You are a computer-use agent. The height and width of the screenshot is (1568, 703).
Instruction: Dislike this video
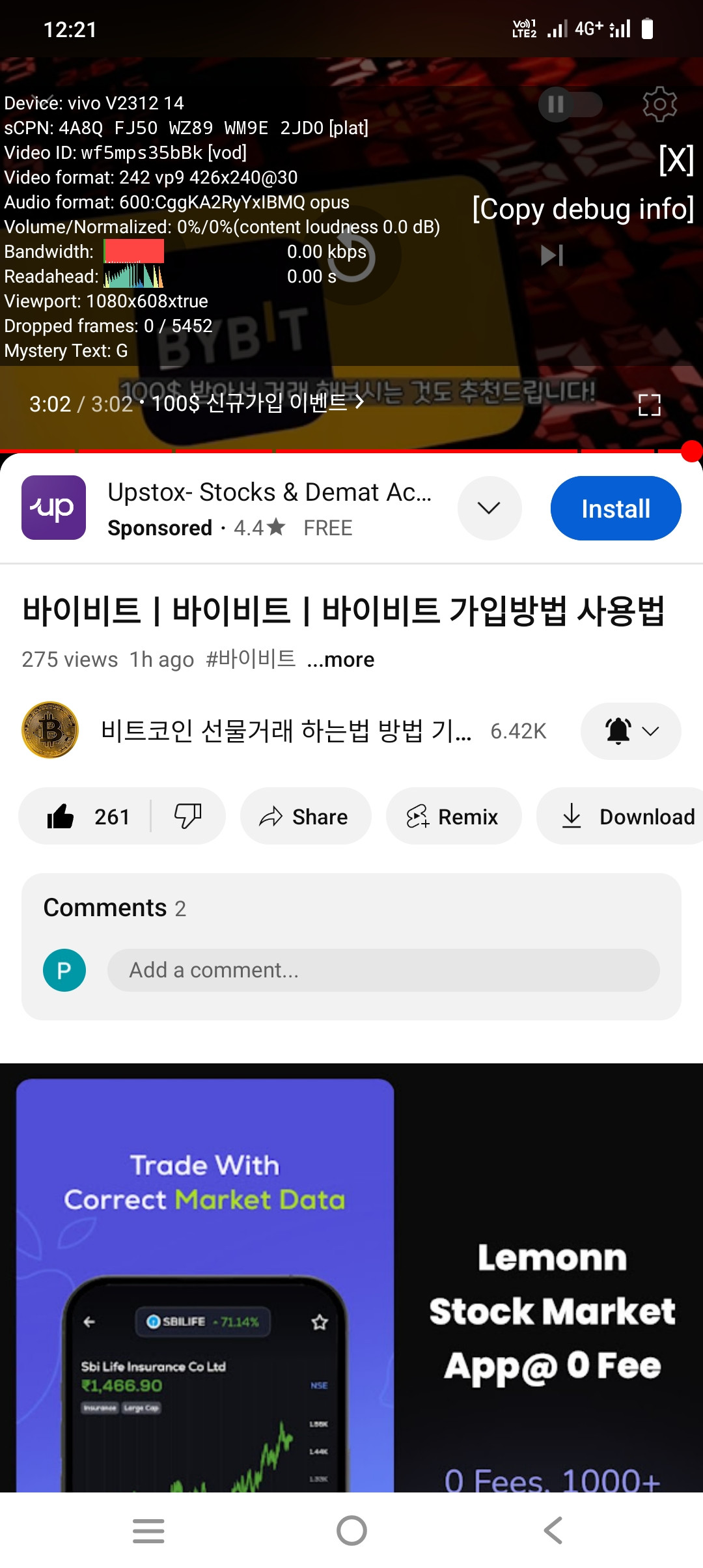click(187, 817)
